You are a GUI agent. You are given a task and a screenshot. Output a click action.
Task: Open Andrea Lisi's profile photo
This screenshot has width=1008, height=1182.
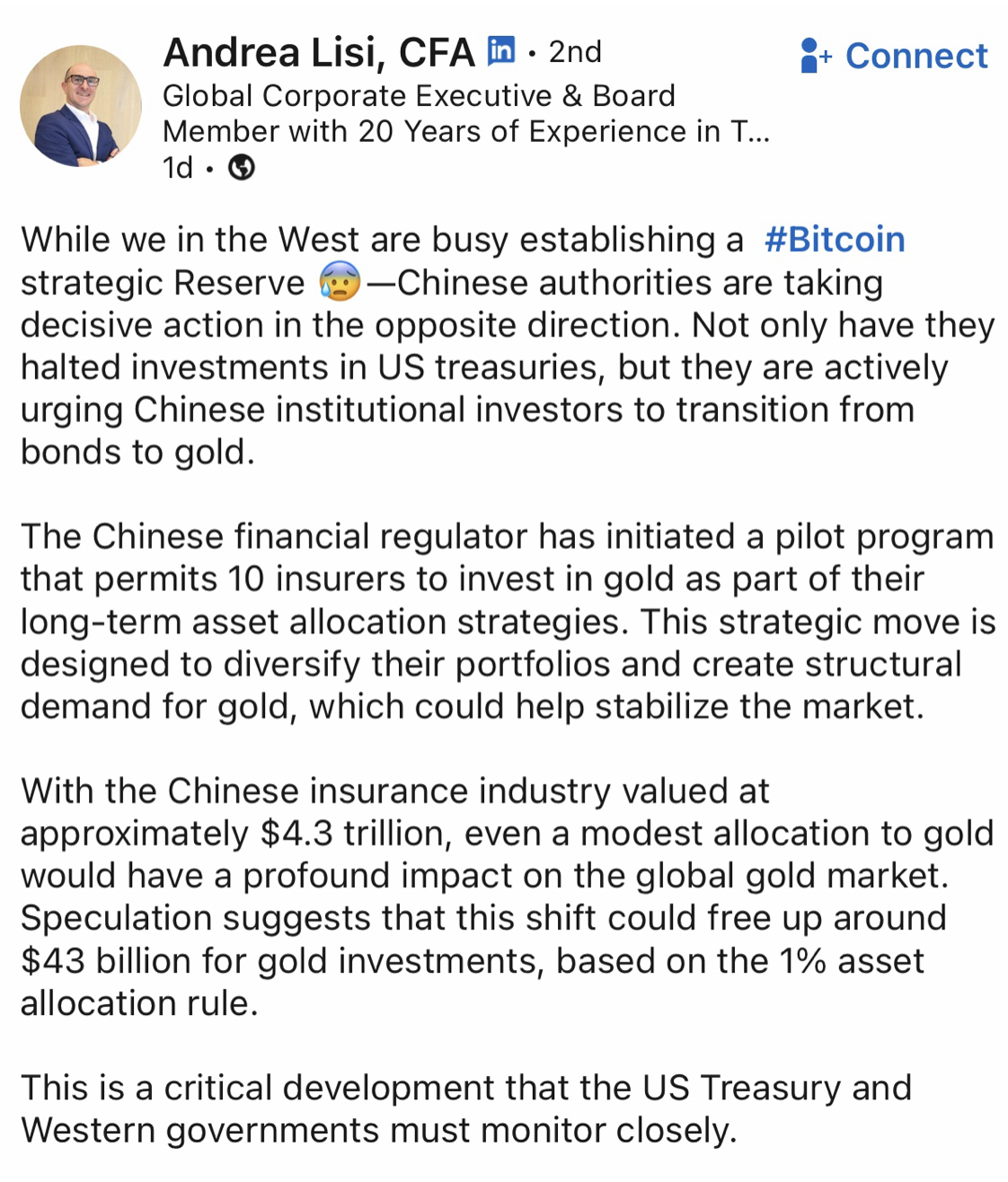coord(81,106)
